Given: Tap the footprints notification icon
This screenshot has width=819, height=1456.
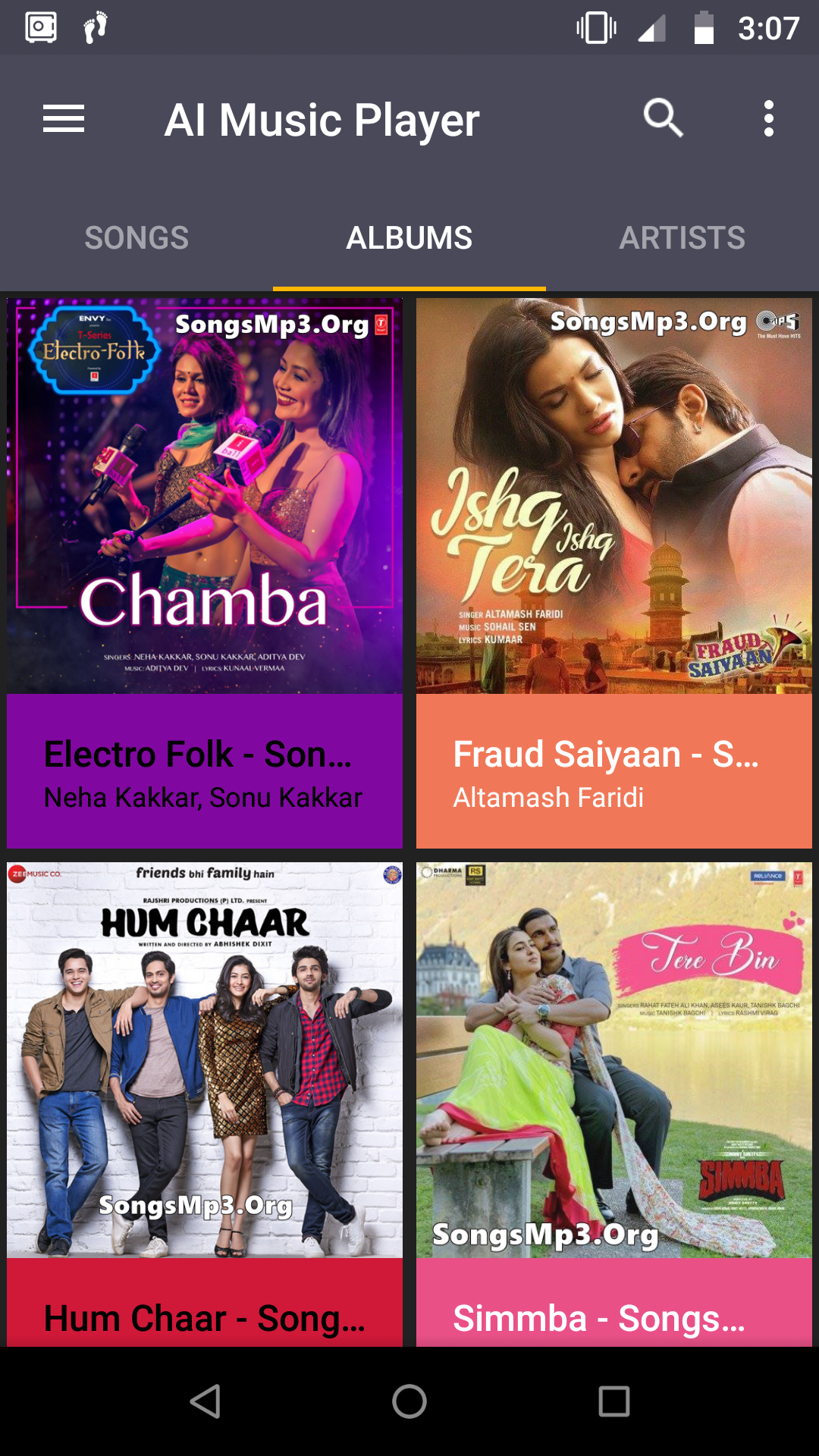Looking at the screenshot, I should click(94, 29).
